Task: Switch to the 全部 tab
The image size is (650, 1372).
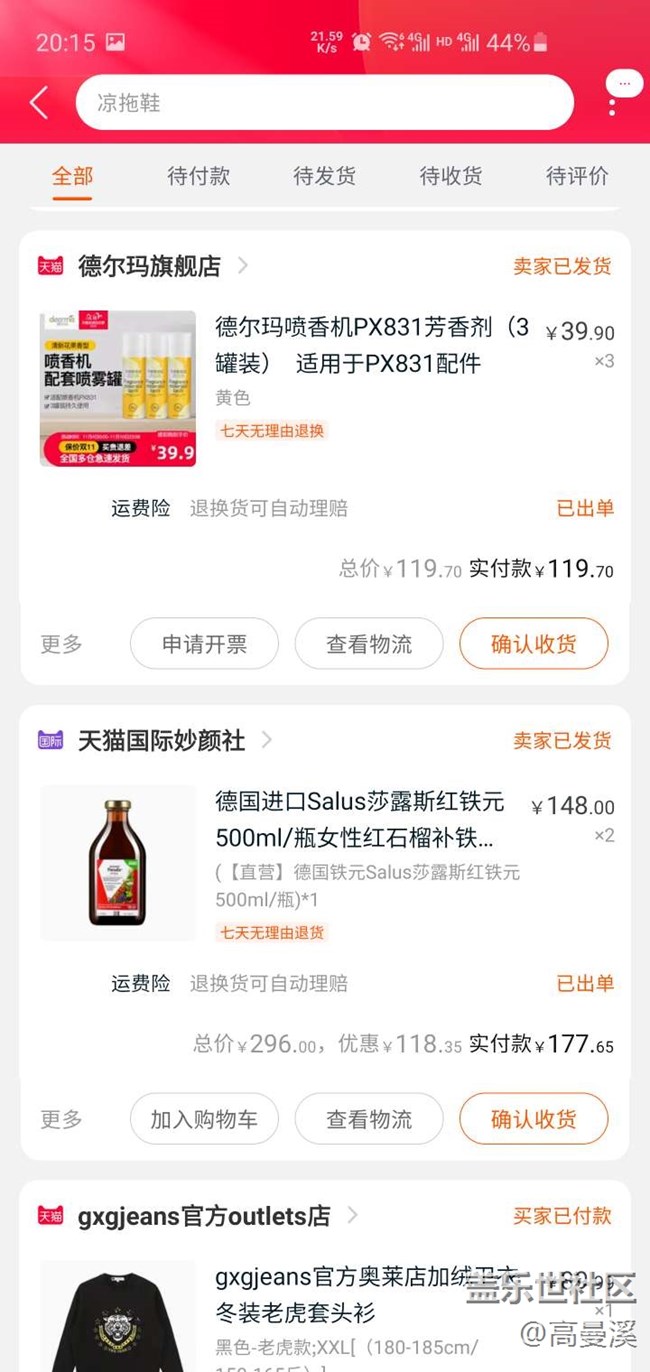Action: 72,176
